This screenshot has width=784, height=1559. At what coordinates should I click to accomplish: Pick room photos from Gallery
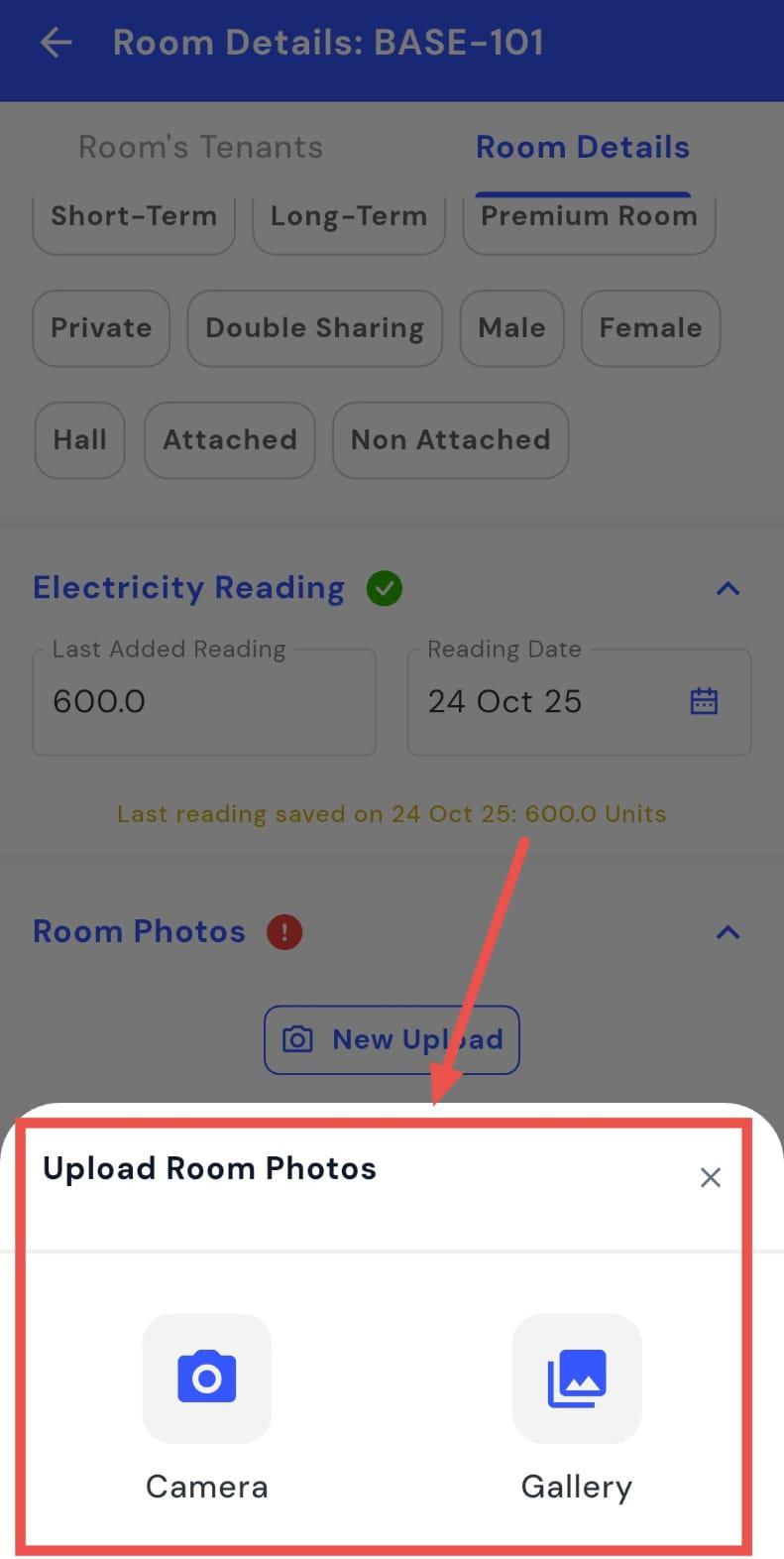tap(577, 1379)
